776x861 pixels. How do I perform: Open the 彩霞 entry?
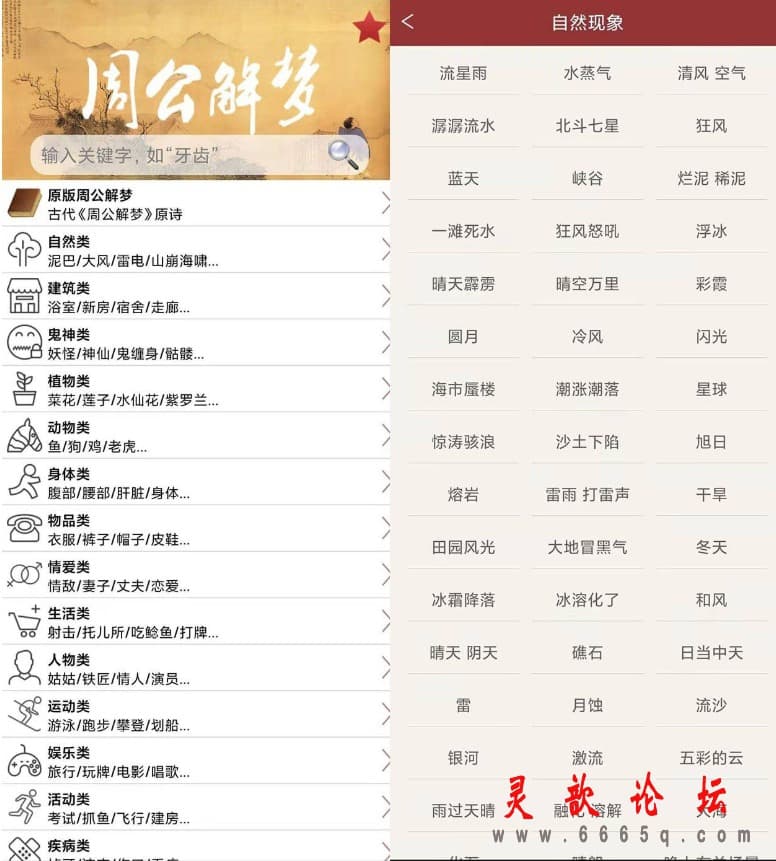tap(711, 284)
